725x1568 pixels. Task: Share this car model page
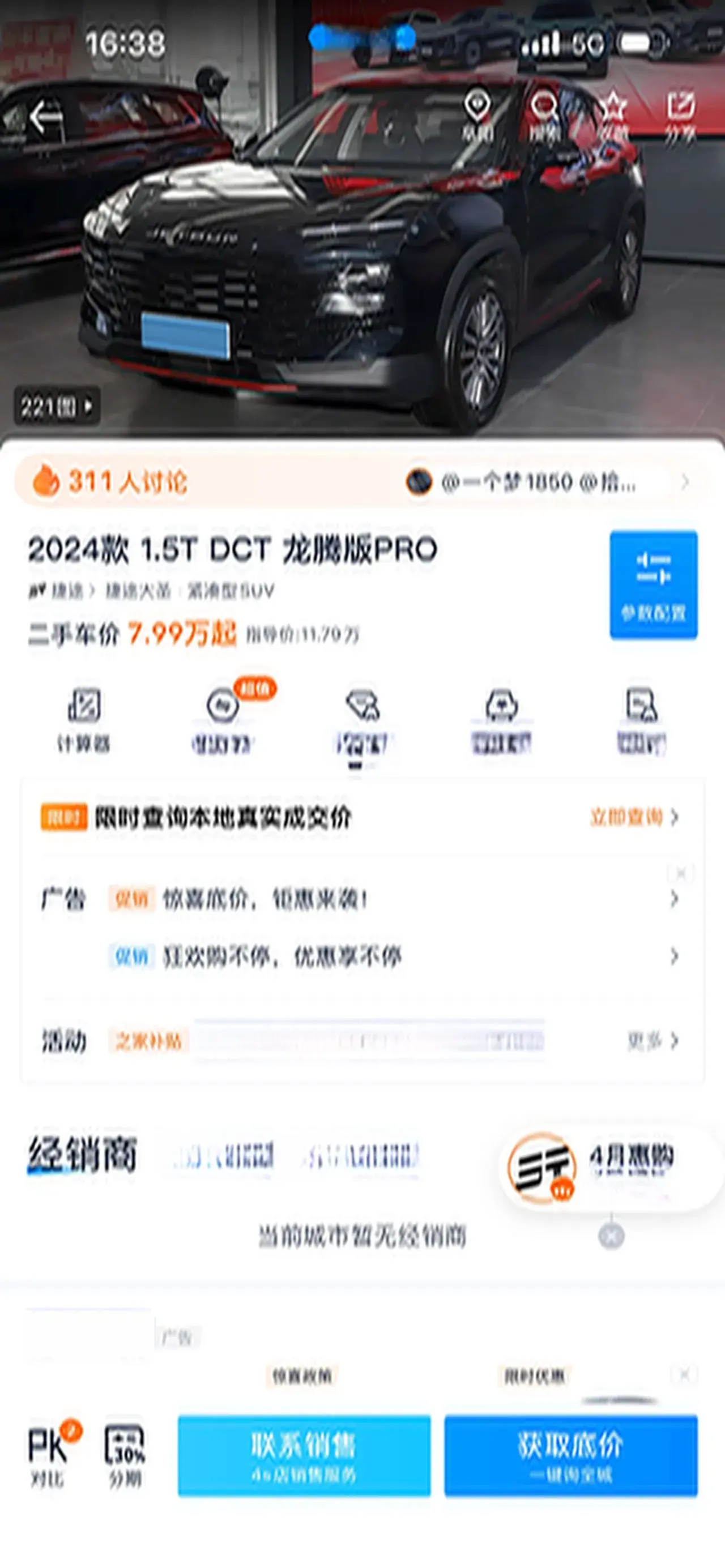pos(680,117)
